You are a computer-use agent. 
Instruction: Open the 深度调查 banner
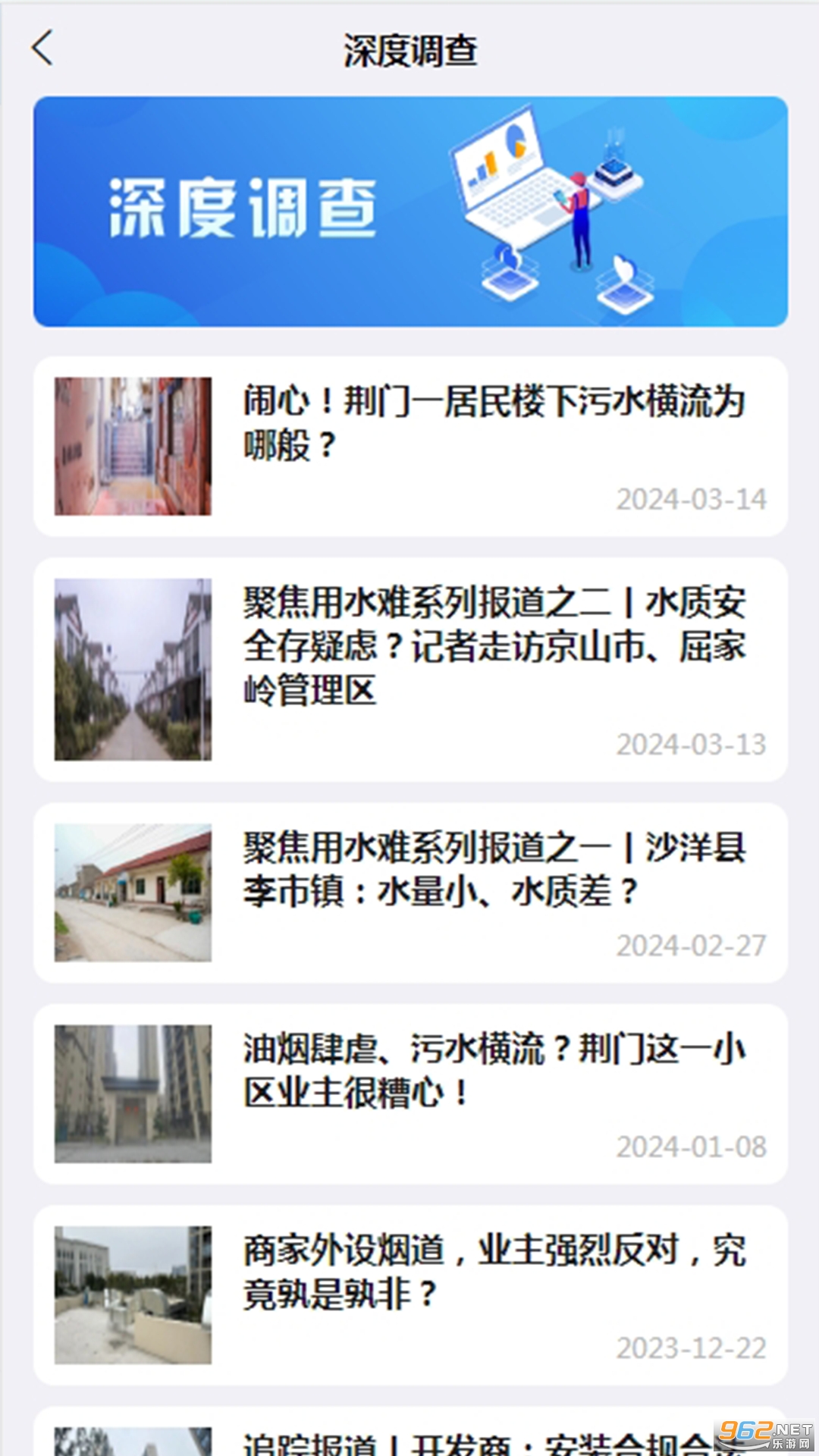[409, 212]
